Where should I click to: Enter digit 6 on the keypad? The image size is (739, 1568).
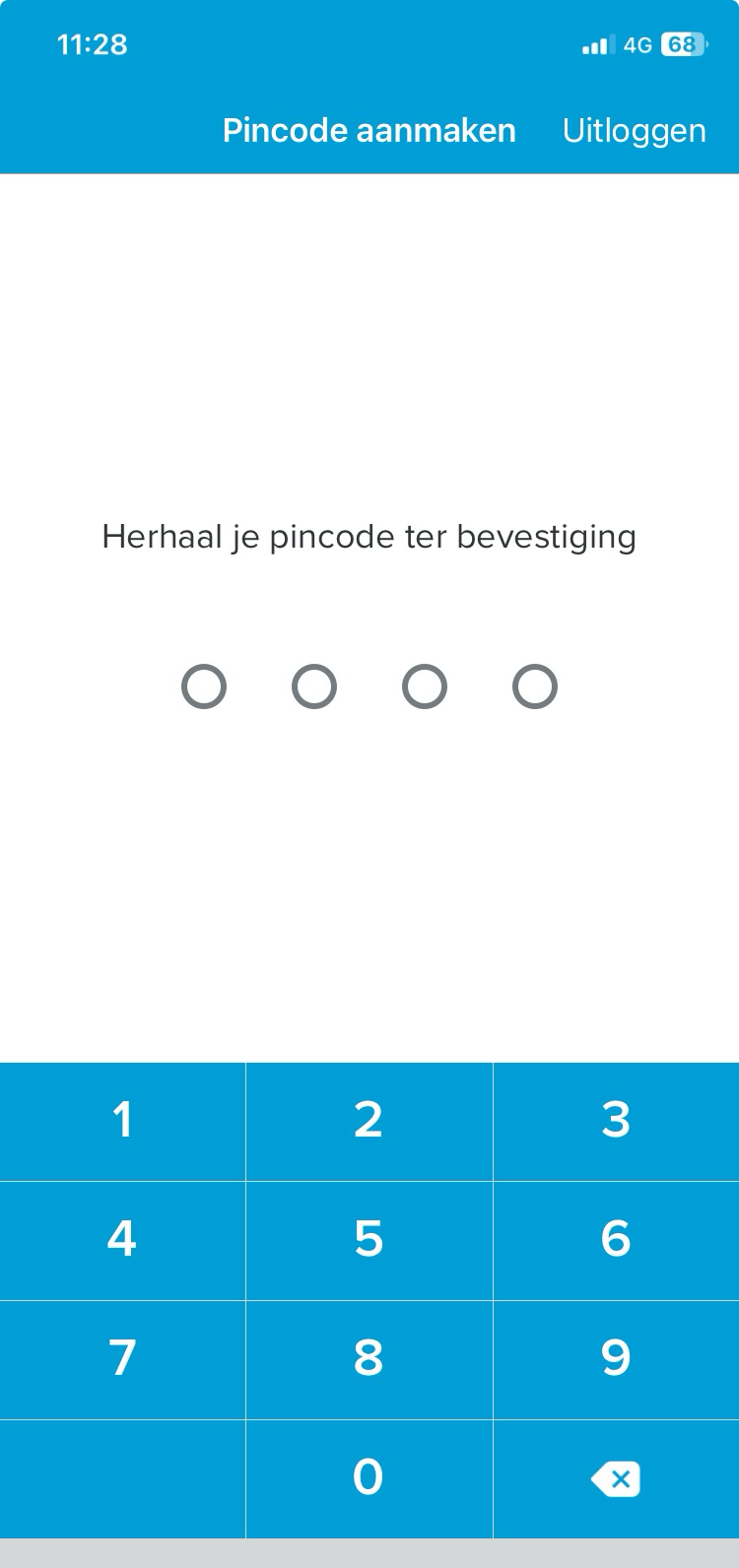[x=616, y=1240]
